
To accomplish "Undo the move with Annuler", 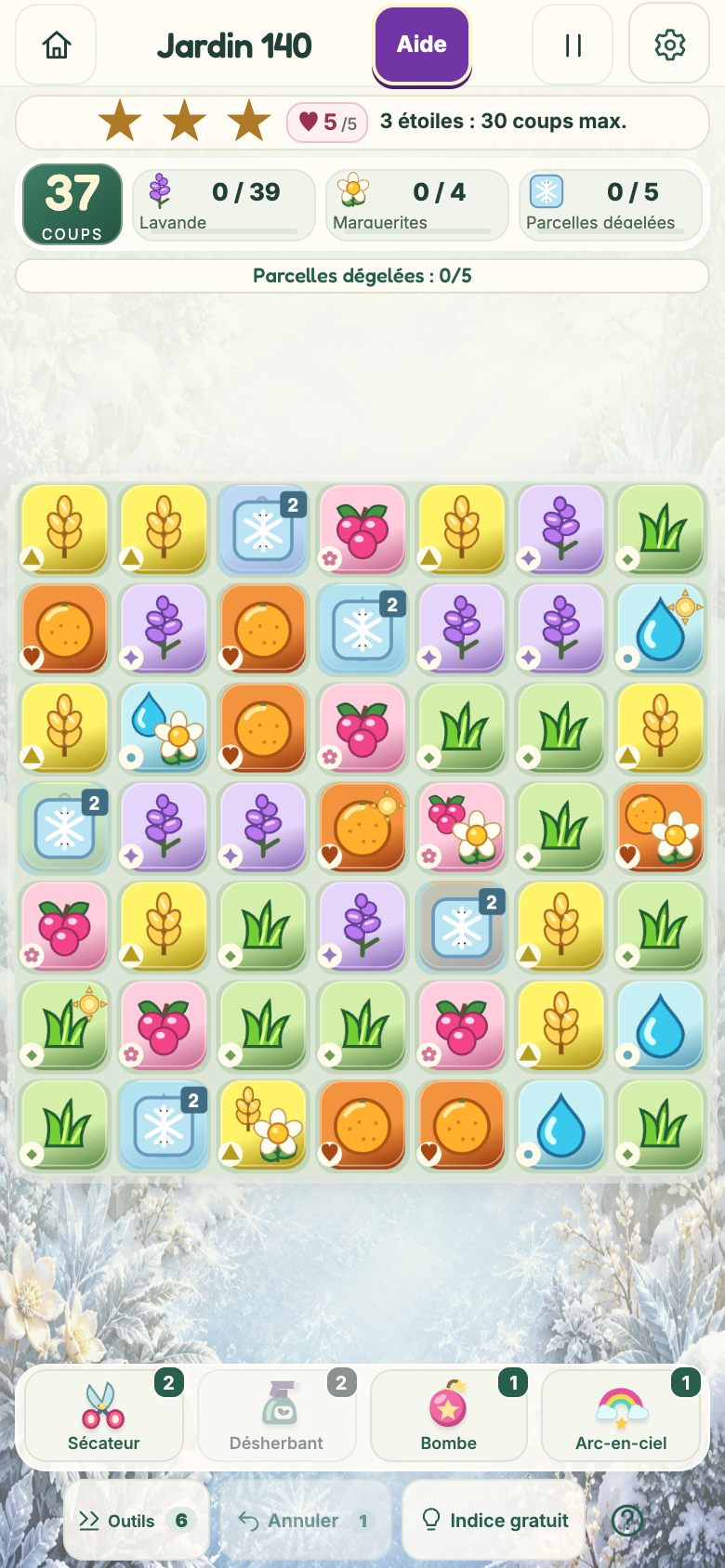I will pyautogui.click(x=305, y=1521).
